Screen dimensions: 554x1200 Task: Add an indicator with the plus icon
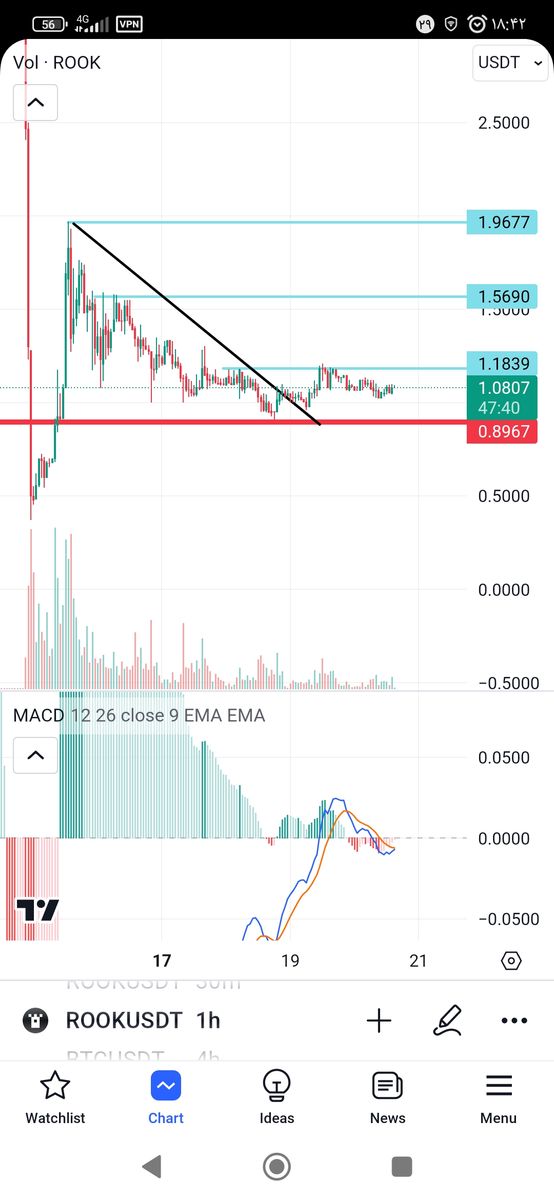pyautogui.click(x=379, y=1020)
